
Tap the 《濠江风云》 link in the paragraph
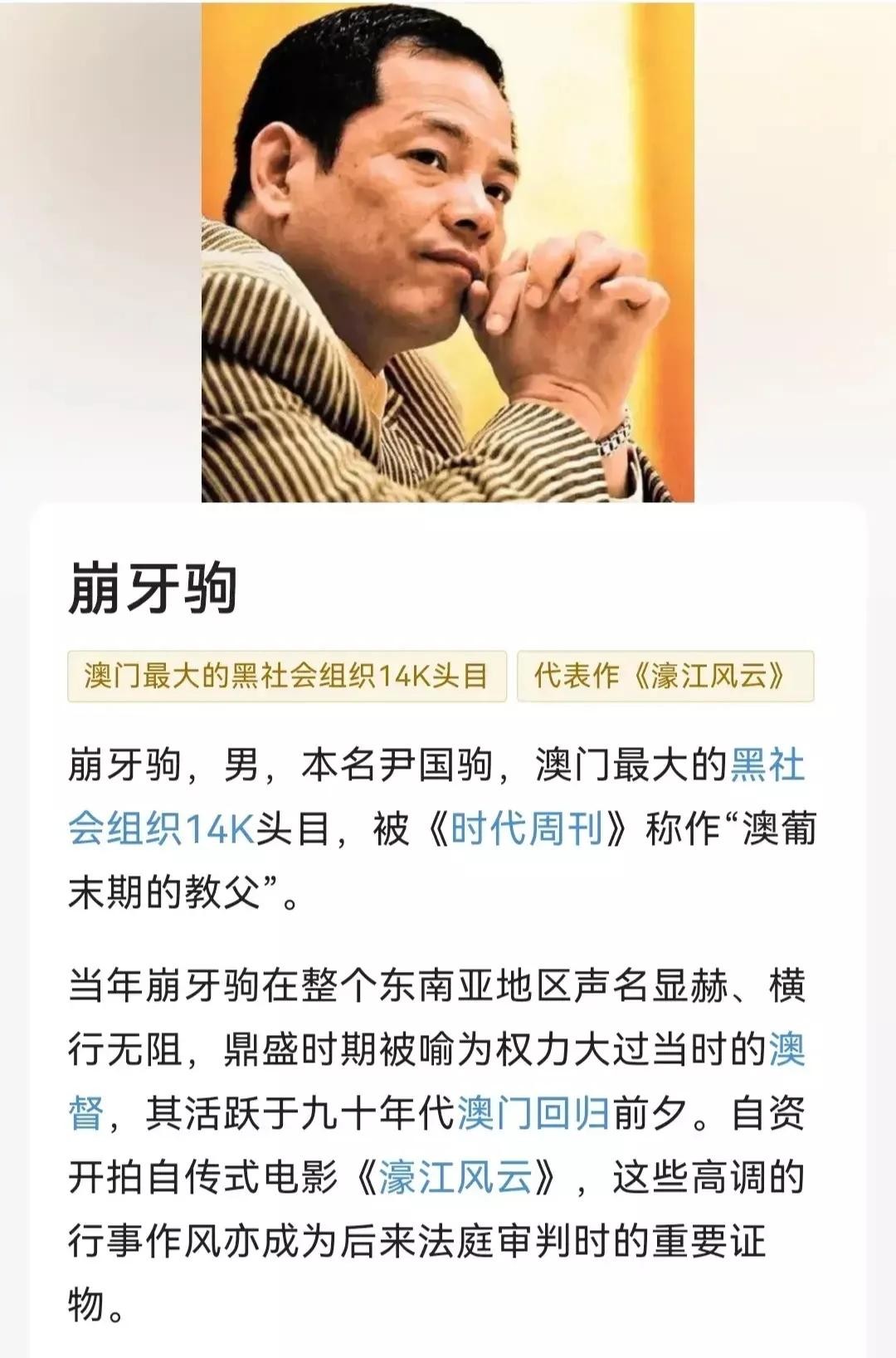(455, 1177)
